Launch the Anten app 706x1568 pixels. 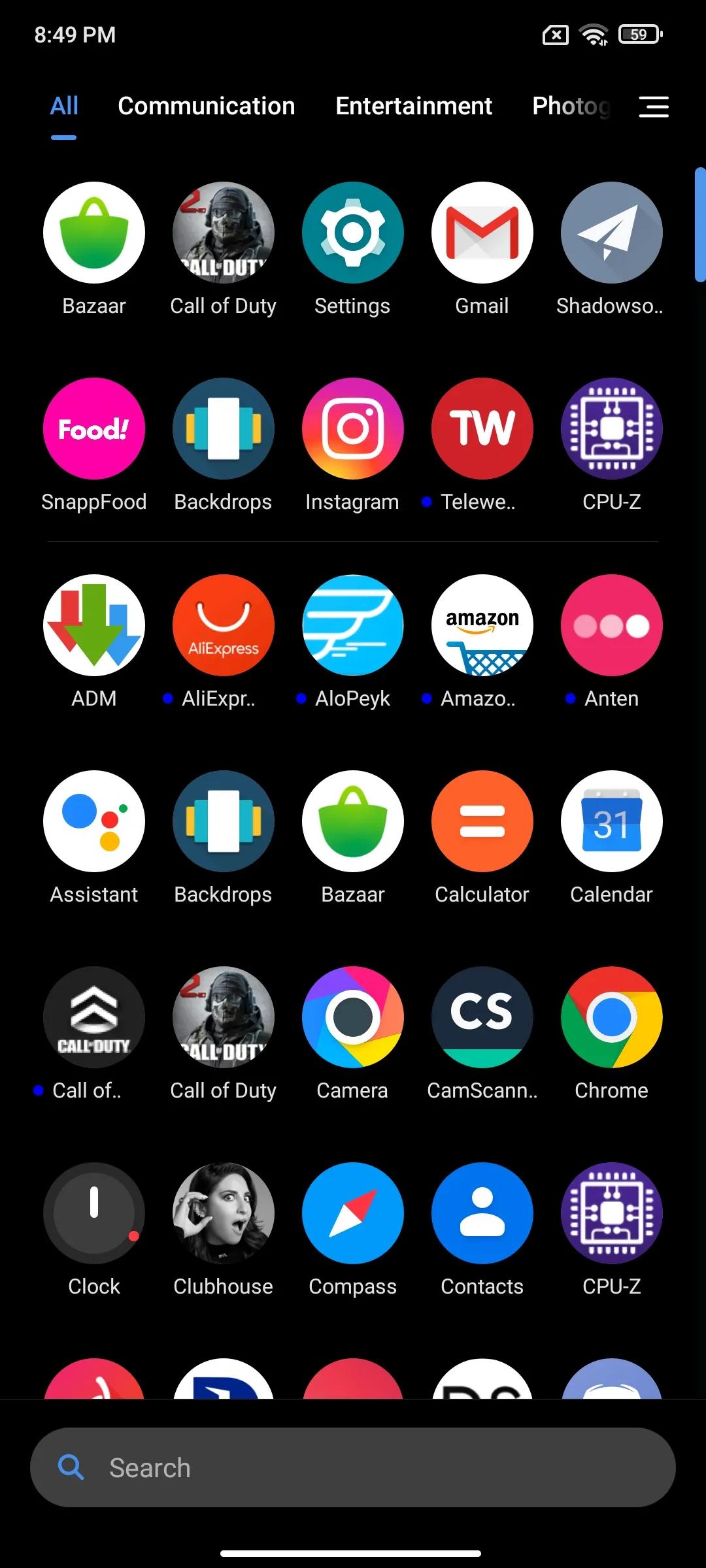[x=611, y=626]
